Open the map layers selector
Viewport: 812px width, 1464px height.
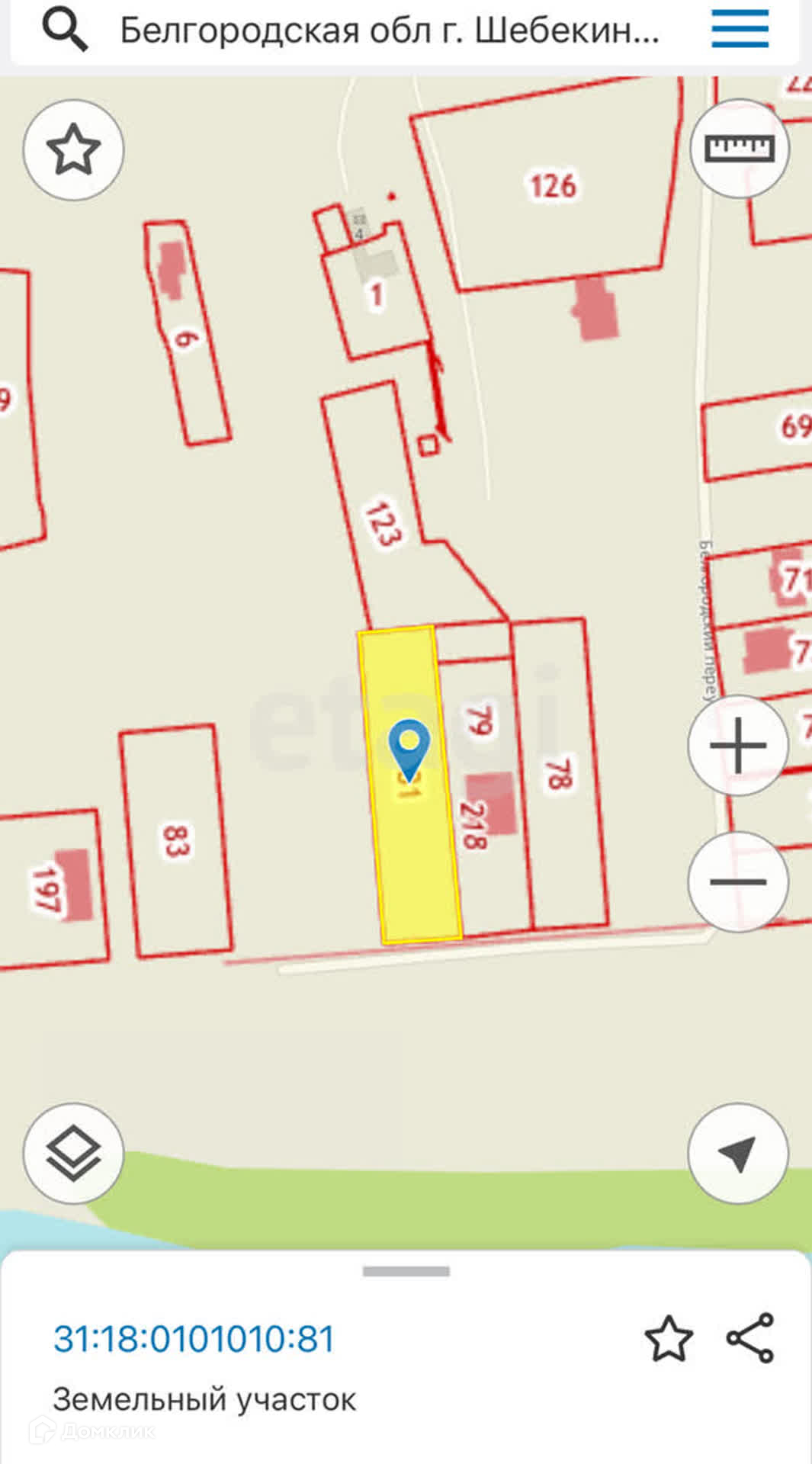(73, 1153)
